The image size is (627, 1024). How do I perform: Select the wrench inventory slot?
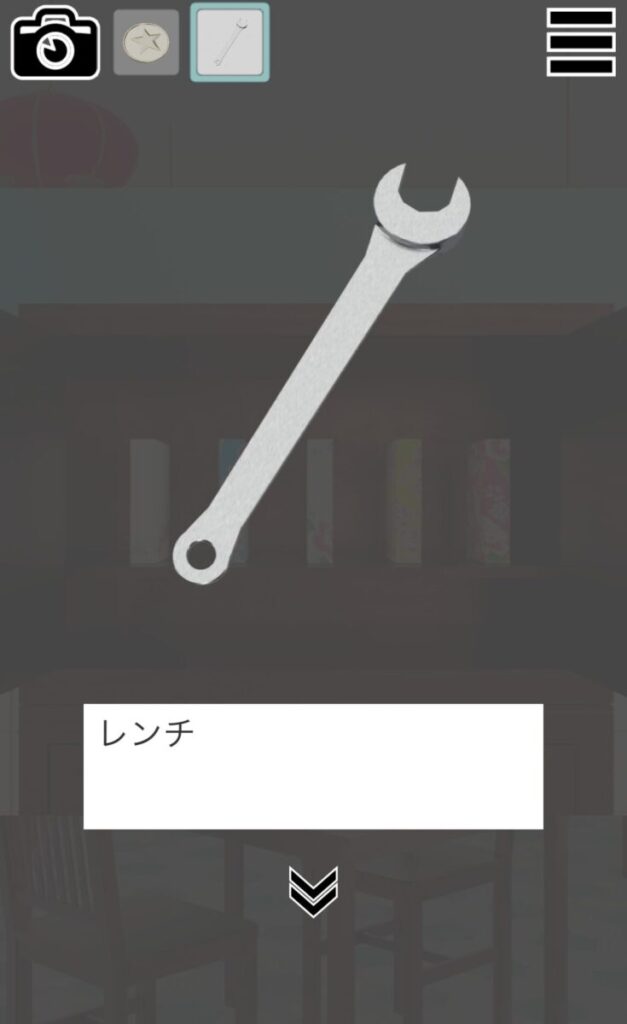click(230, 42)
